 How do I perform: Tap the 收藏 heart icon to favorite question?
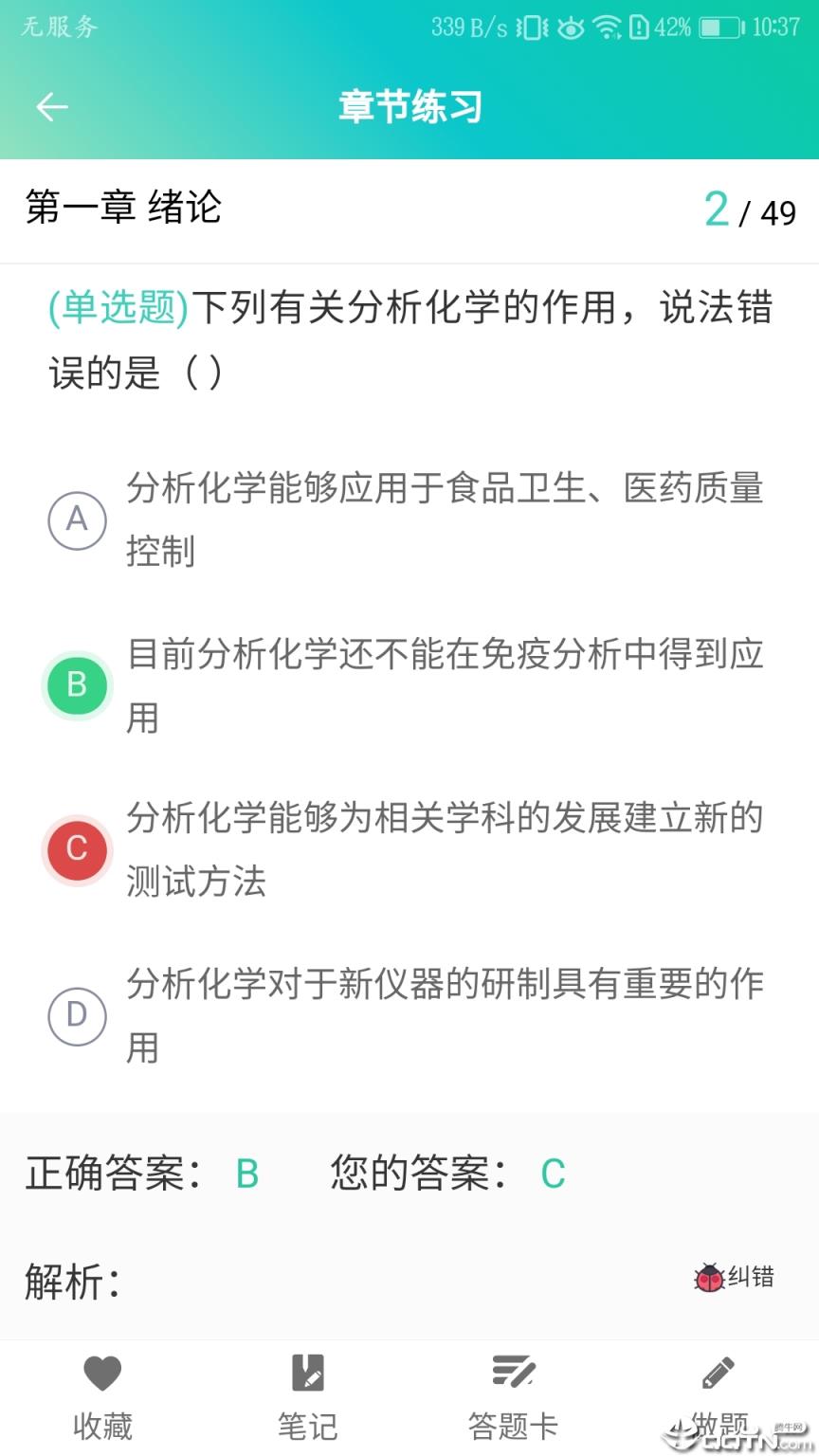click(101, 1371)
